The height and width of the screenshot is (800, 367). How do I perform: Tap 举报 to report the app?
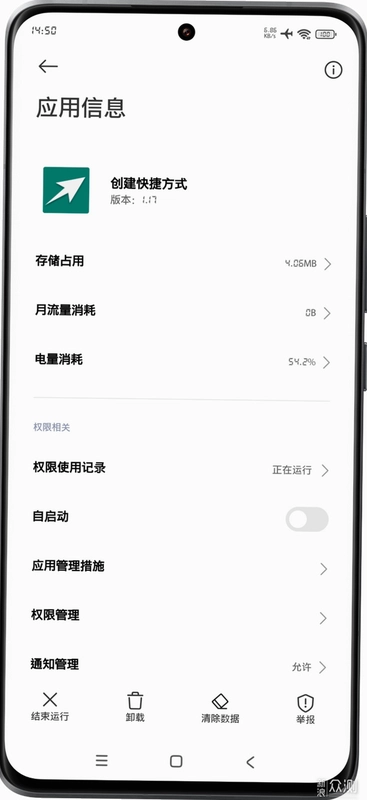point(305,709)
